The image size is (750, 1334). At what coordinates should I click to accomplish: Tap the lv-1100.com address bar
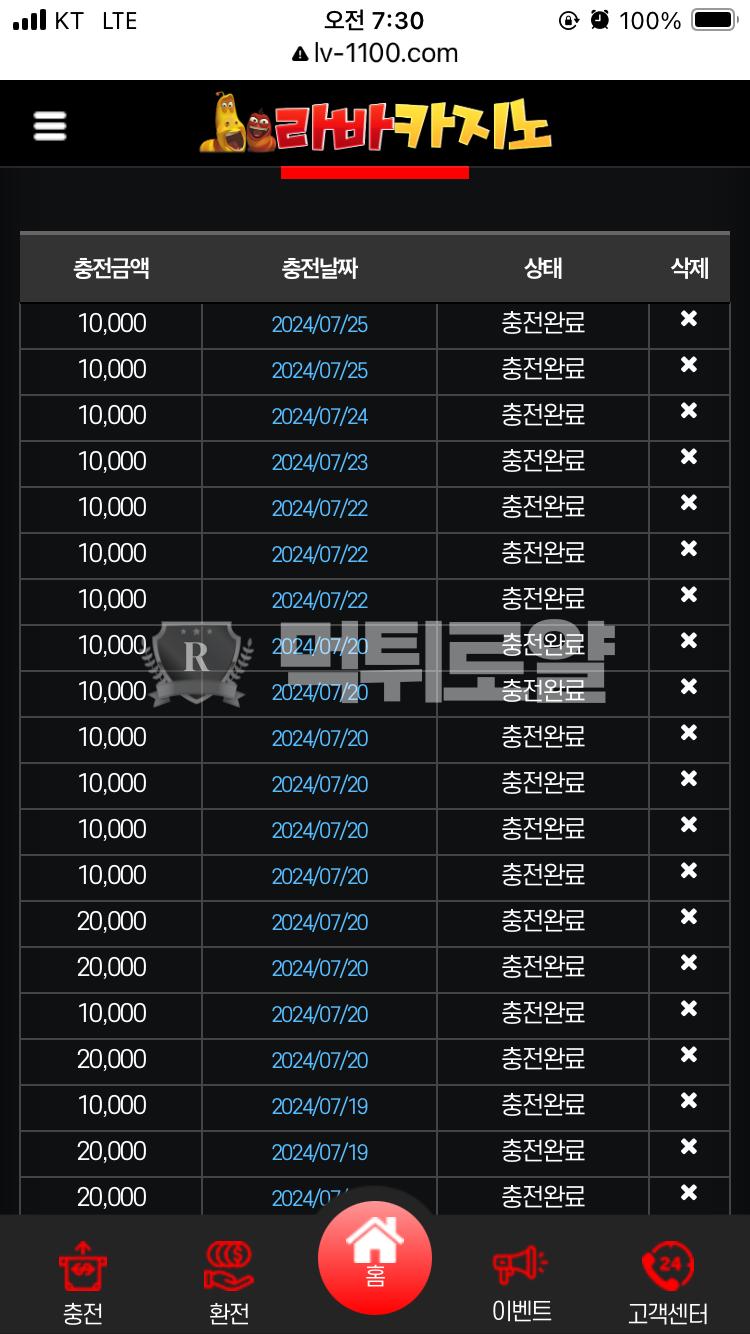tap(375, 53)
